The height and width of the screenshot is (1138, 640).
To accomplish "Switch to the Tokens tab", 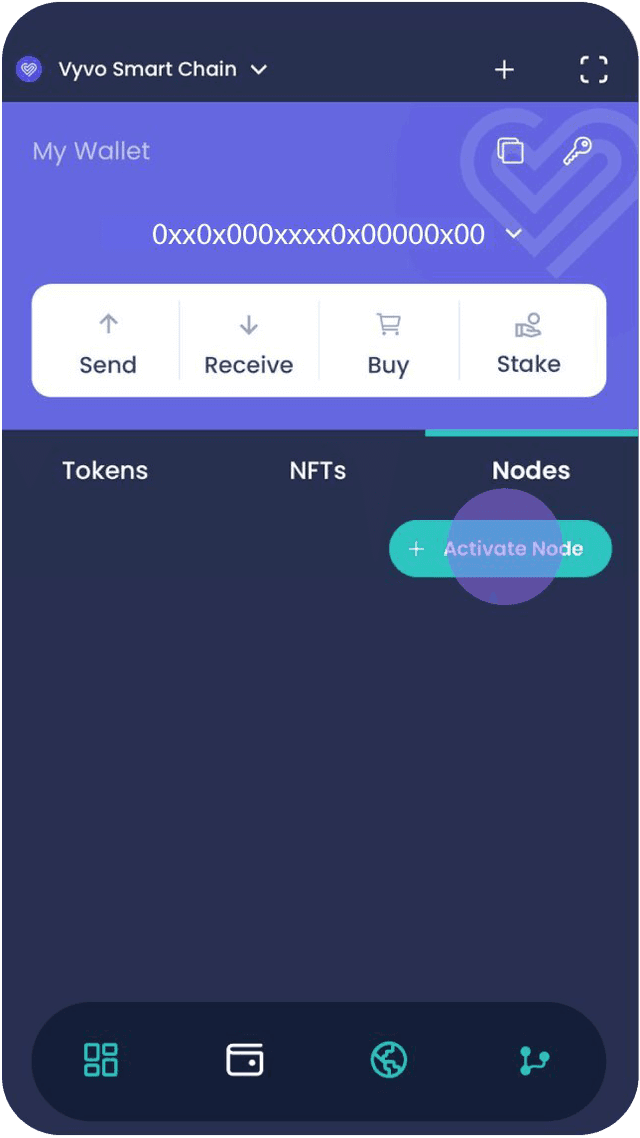I will point(105,470).
